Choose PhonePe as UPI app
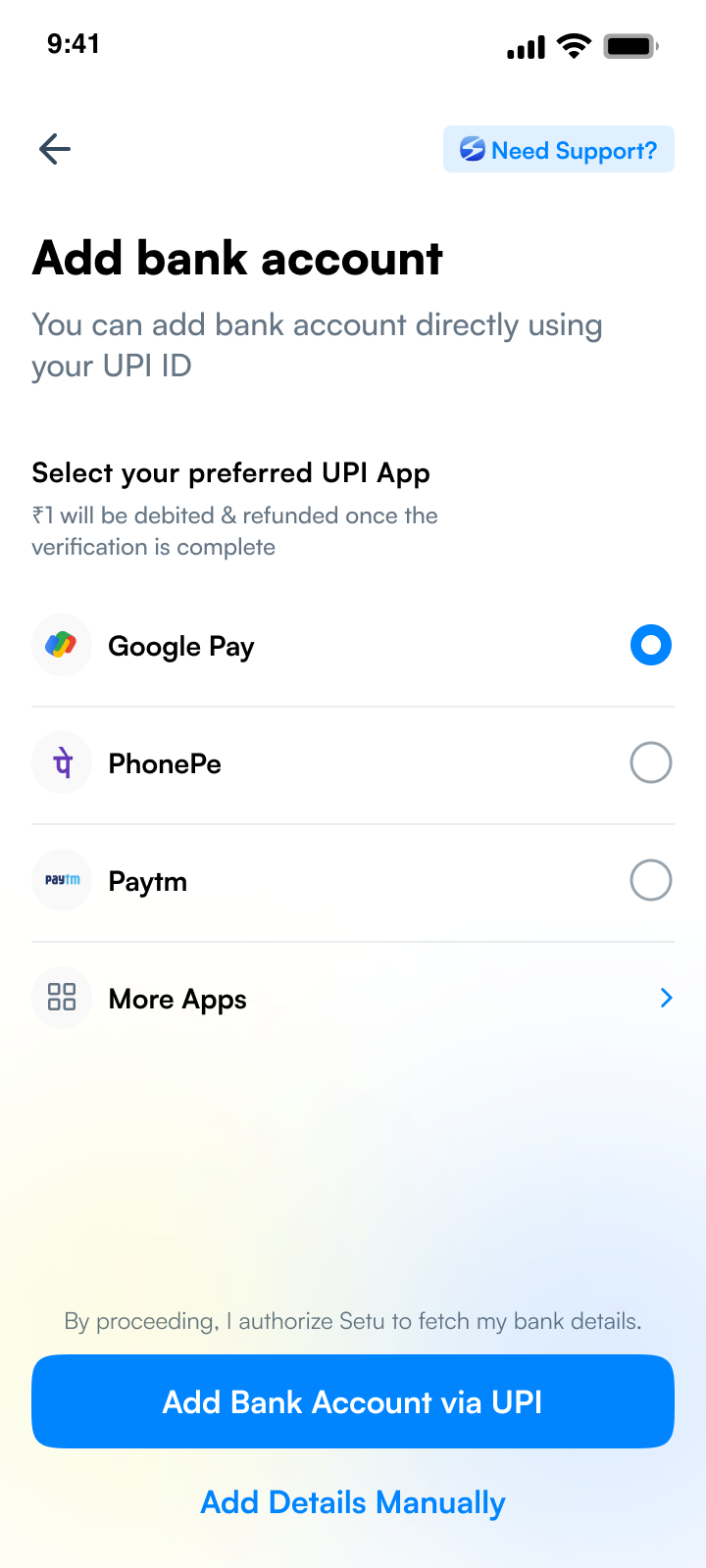706x1568 pixels. 353,763
